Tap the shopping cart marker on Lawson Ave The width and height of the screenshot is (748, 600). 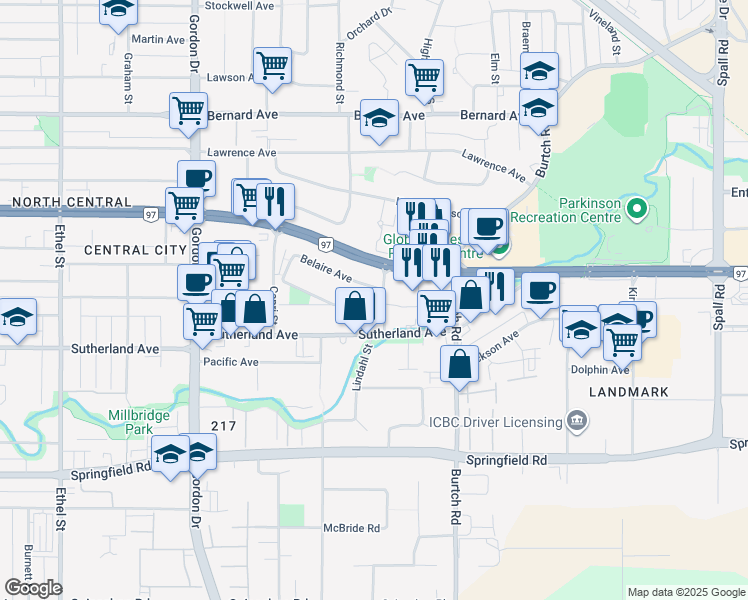[x=273, y=66]
